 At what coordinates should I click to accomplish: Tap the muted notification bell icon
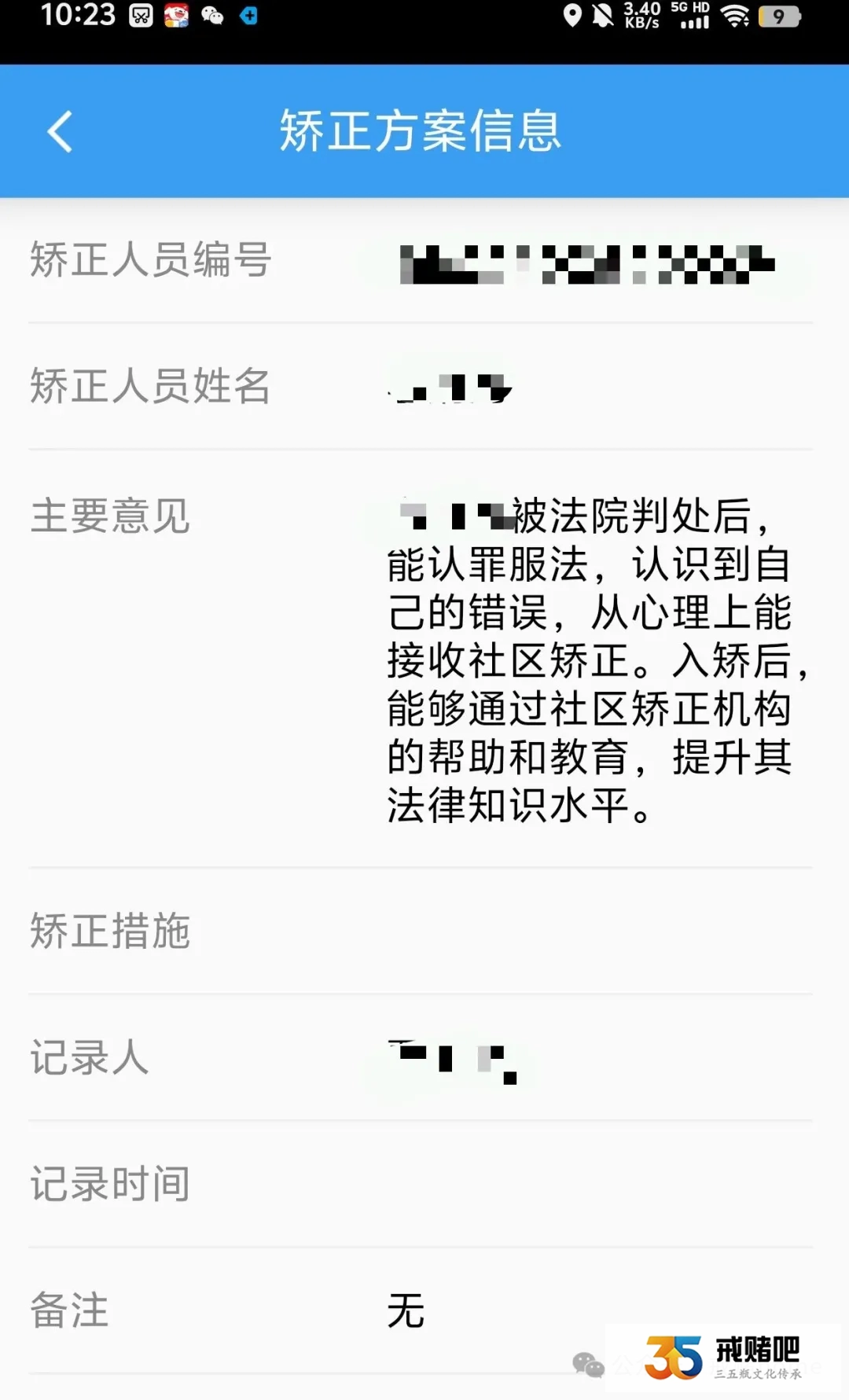(601, 16)
